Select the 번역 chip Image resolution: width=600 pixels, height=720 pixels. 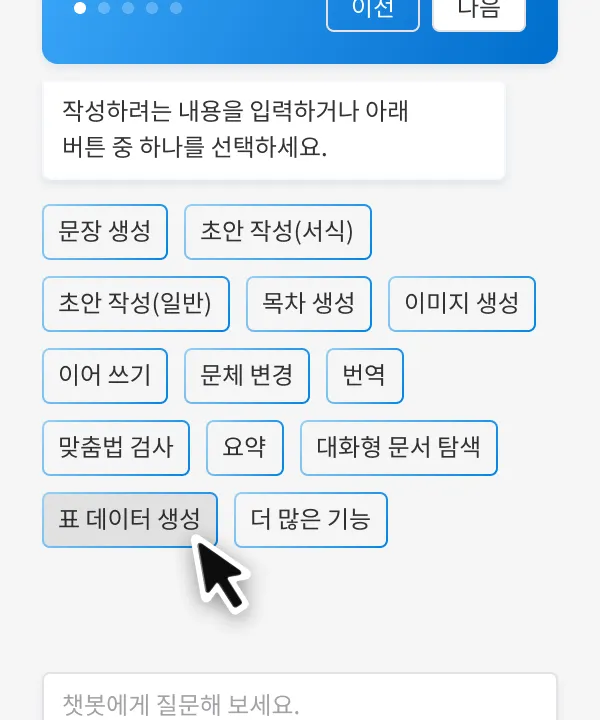(365, 376)
